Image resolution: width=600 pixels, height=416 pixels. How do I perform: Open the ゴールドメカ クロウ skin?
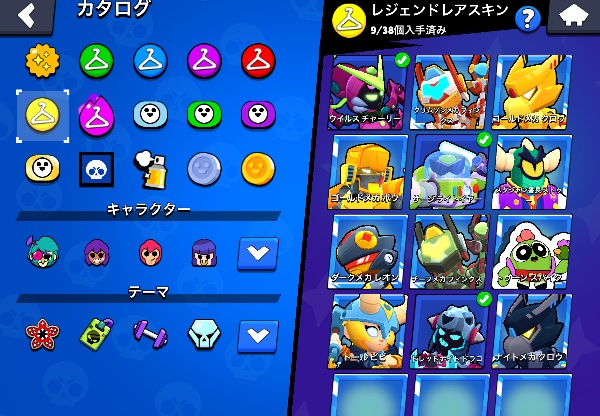tap(534, 90)
